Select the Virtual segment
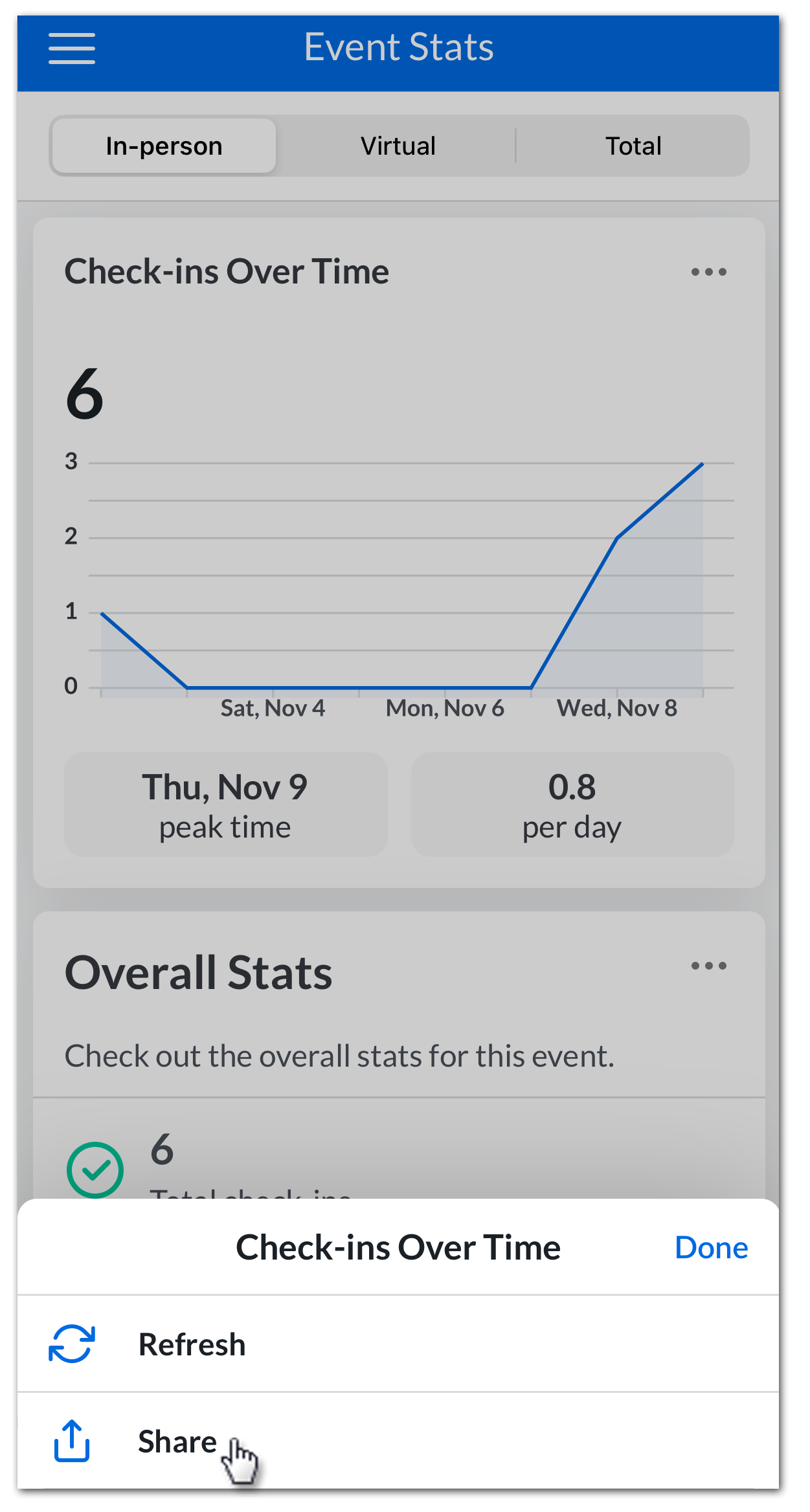This screenshot has height=1512, width=810. [x=396, y=146]
